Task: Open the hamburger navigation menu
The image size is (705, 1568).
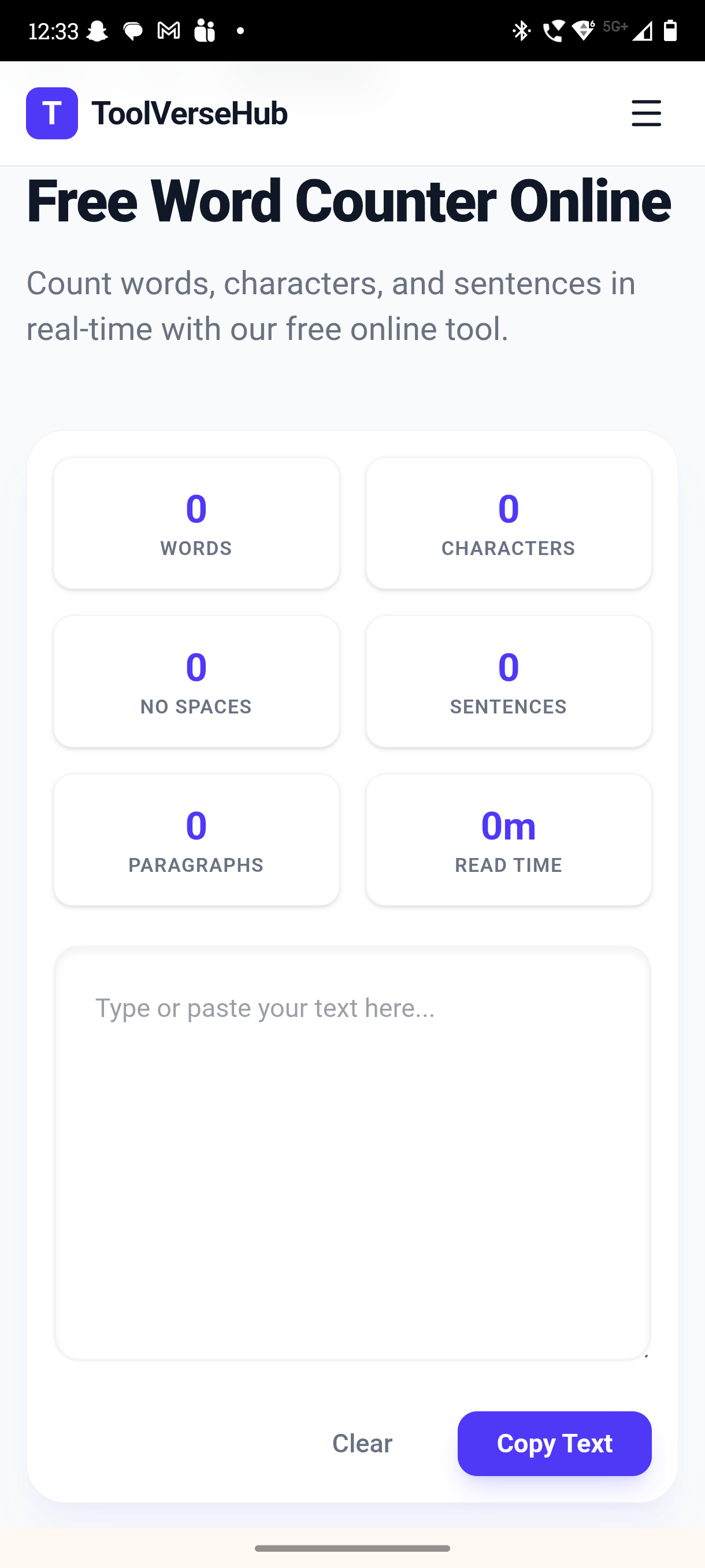Action: [646, 113]
